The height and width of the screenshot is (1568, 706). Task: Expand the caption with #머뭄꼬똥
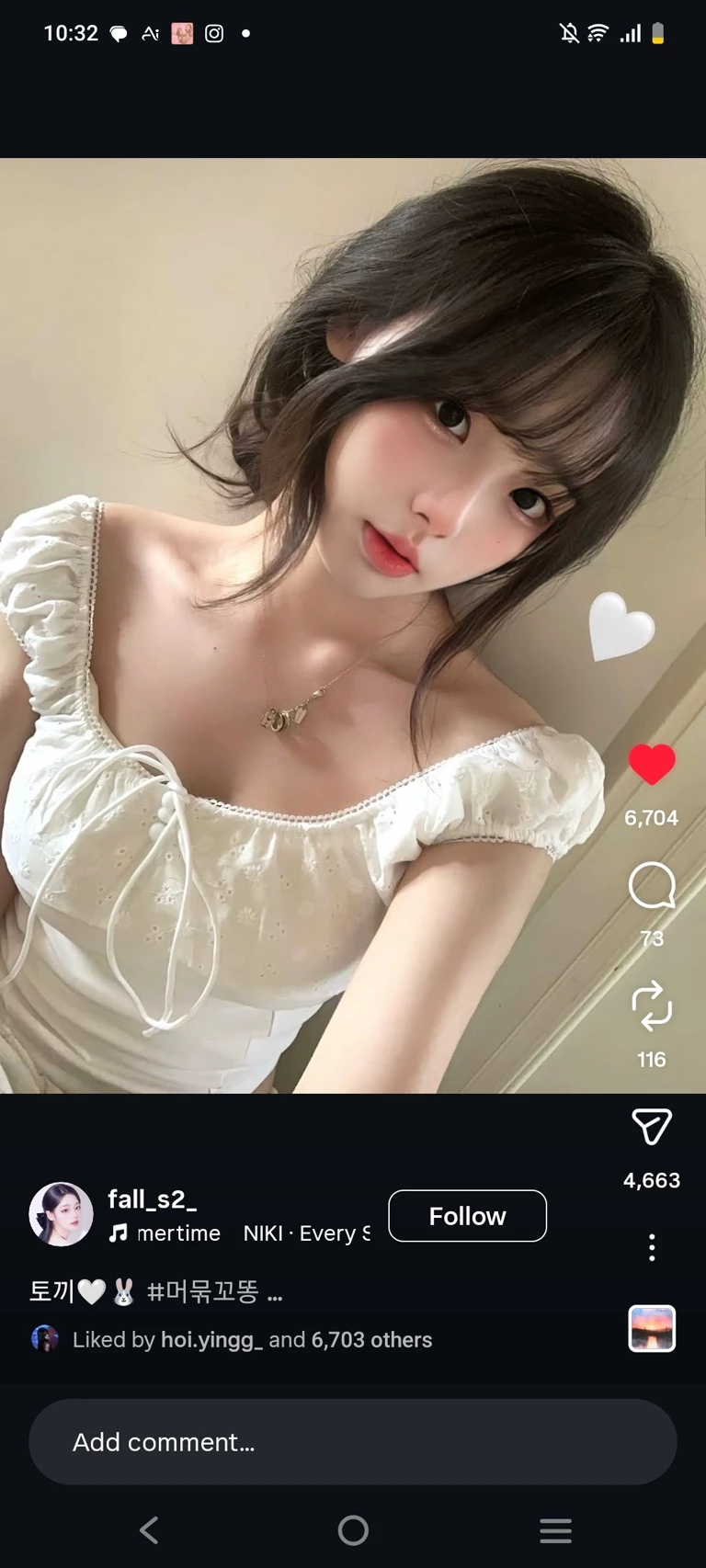(275, 1294)
